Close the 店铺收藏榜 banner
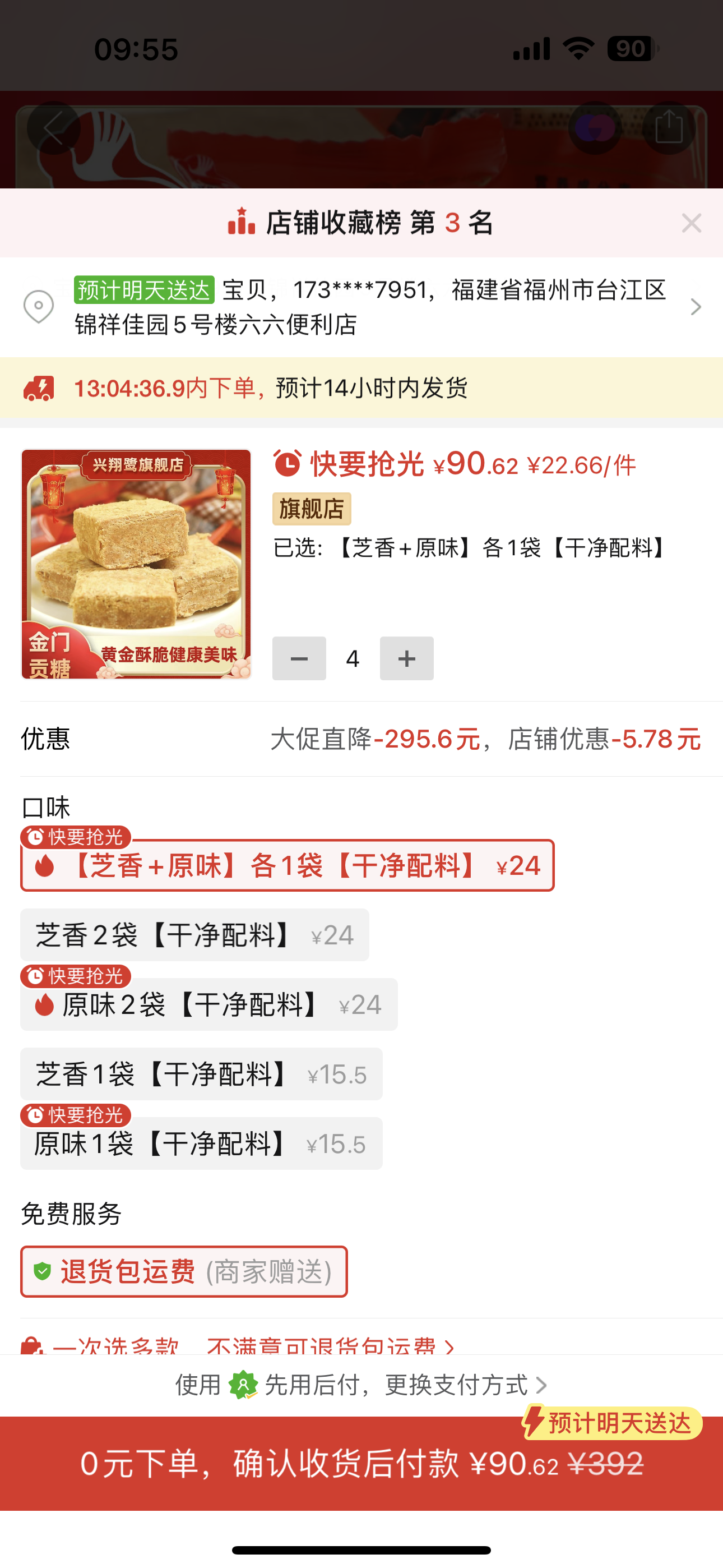Image resolution: width=723 pixels, height=1568 pixels. [692, 223]
